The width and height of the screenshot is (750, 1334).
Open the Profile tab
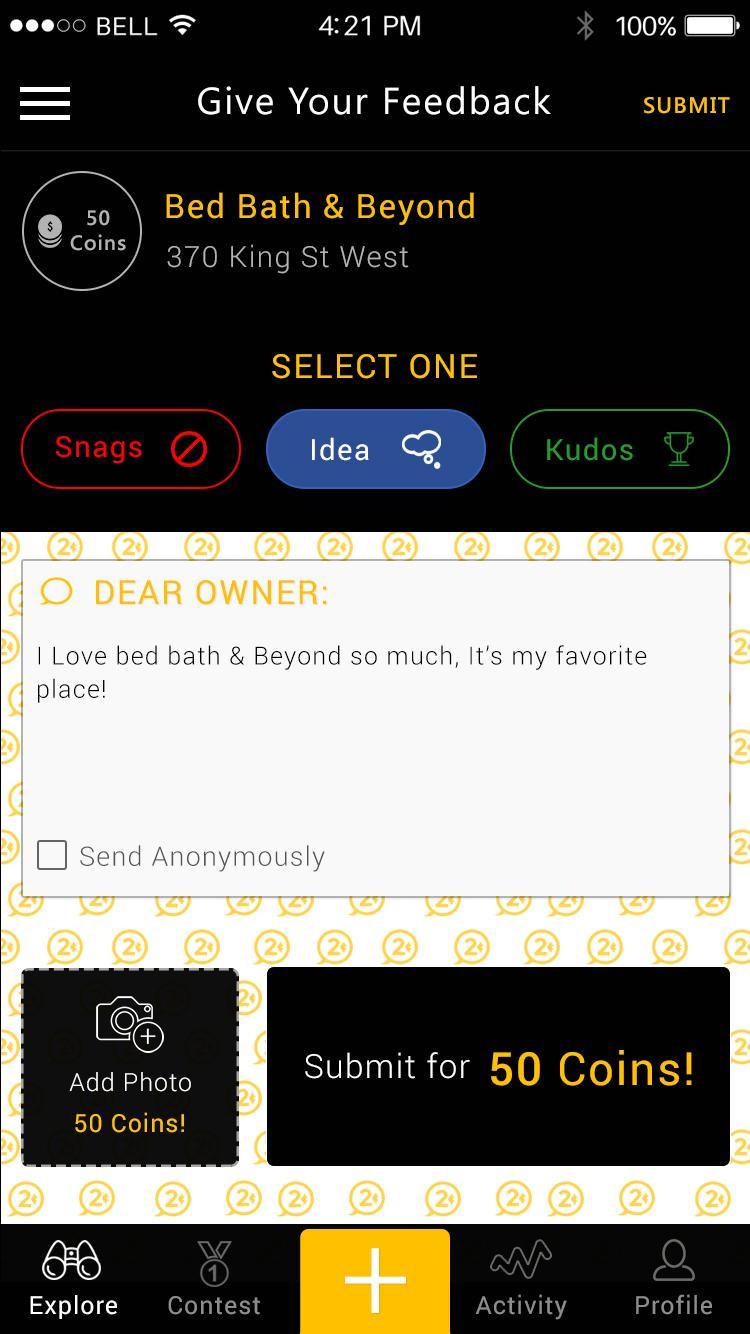(x=673, y=1280)
